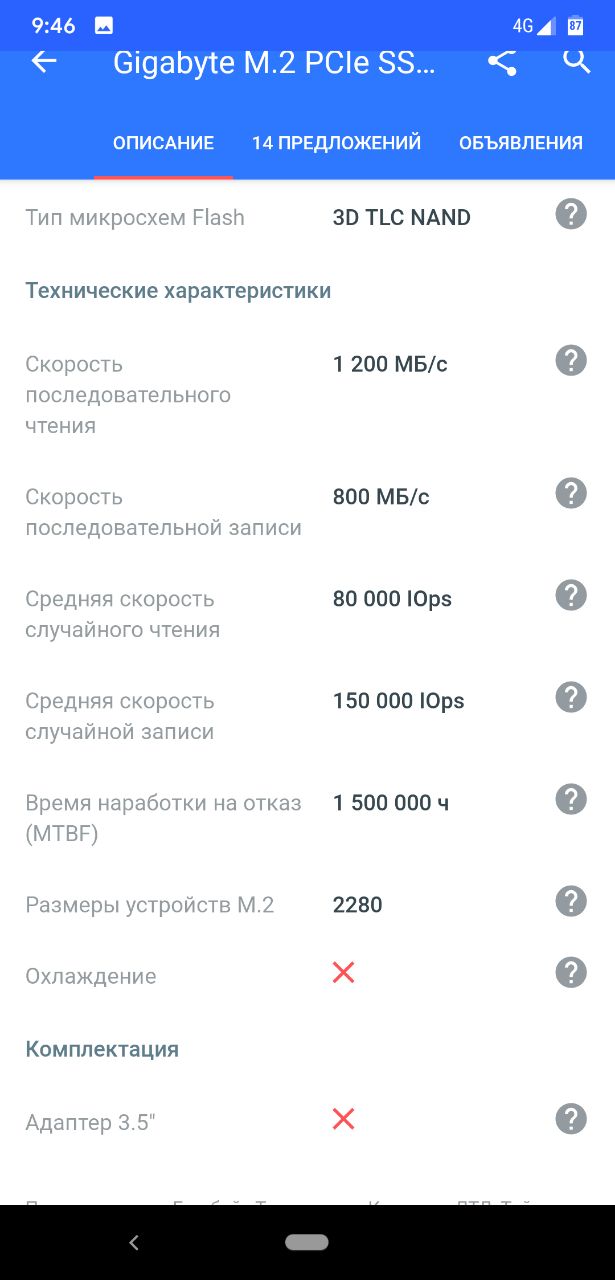Screen dimensions: 615x1280
Task: Tap help icon for Средняя скорость случайного чтения
Action: [571, 595]
